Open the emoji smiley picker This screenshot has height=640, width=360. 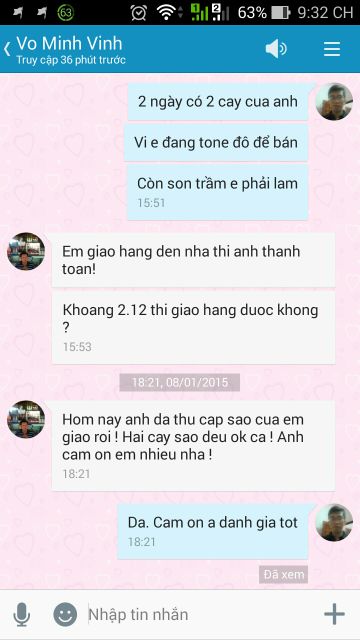click(65, 615)
